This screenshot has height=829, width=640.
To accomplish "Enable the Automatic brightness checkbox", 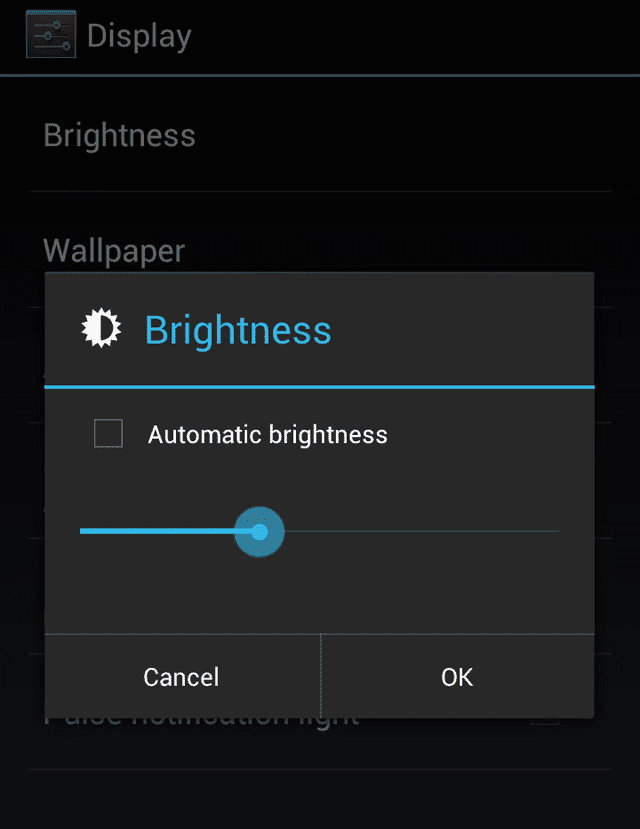I will coord(108,434).
